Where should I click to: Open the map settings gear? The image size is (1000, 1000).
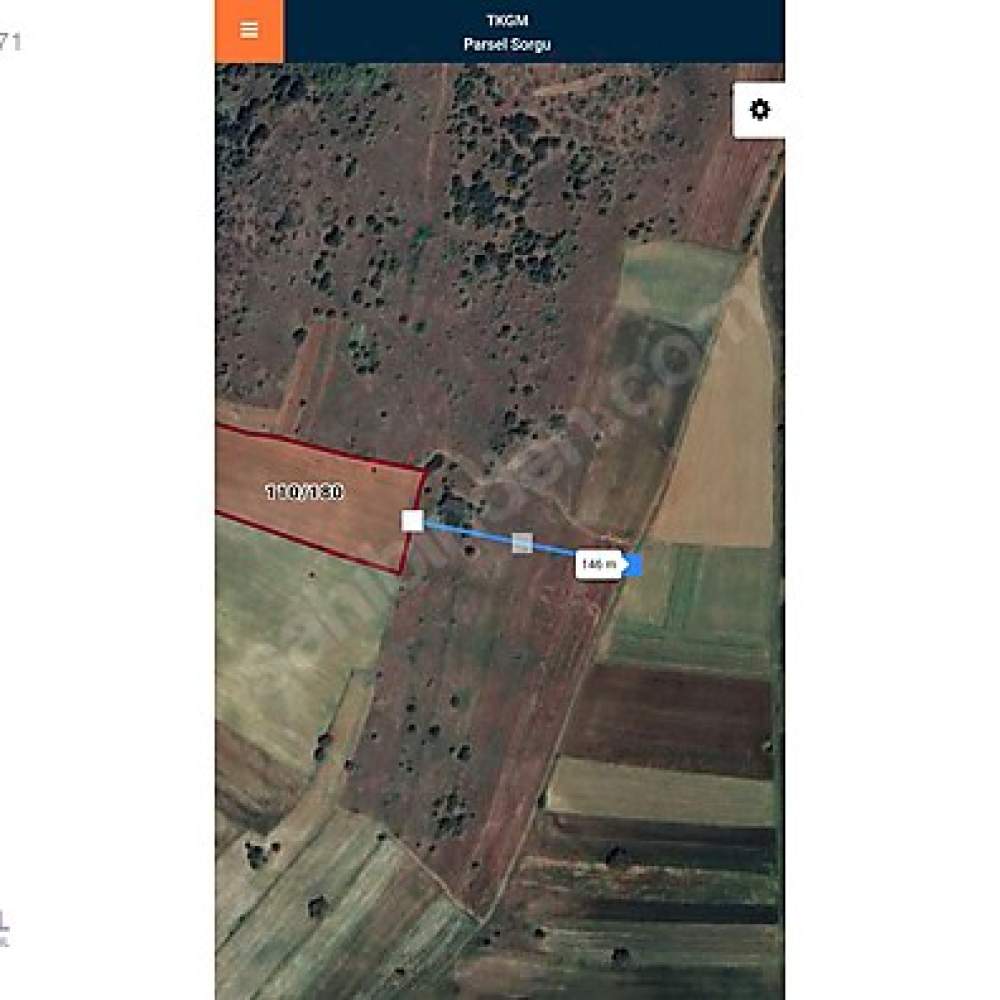click(x=759, y=110)
